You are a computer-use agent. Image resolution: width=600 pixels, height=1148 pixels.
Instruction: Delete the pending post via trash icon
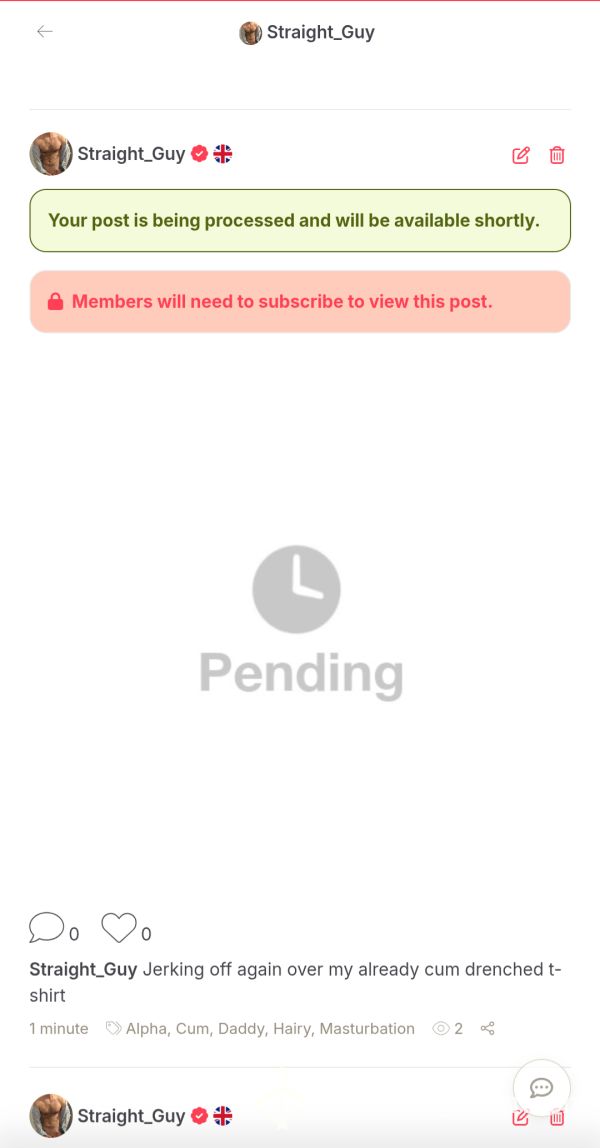pyautogui.click(x=557, y=155)
